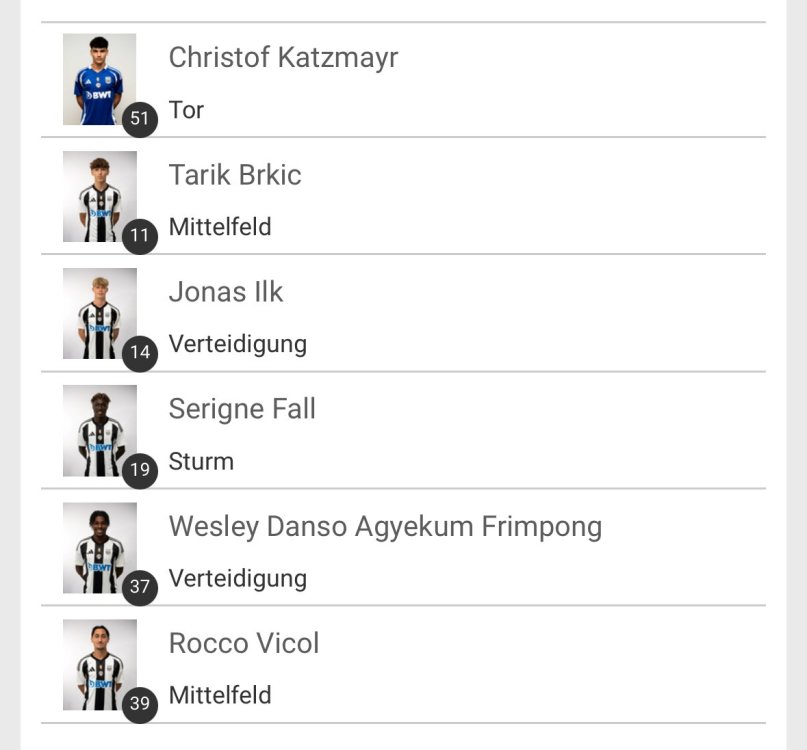This screenshot has height=750, width=807.
Task: Open Christof Katzmayr's player profile
Action: click(x=283, y=58)
